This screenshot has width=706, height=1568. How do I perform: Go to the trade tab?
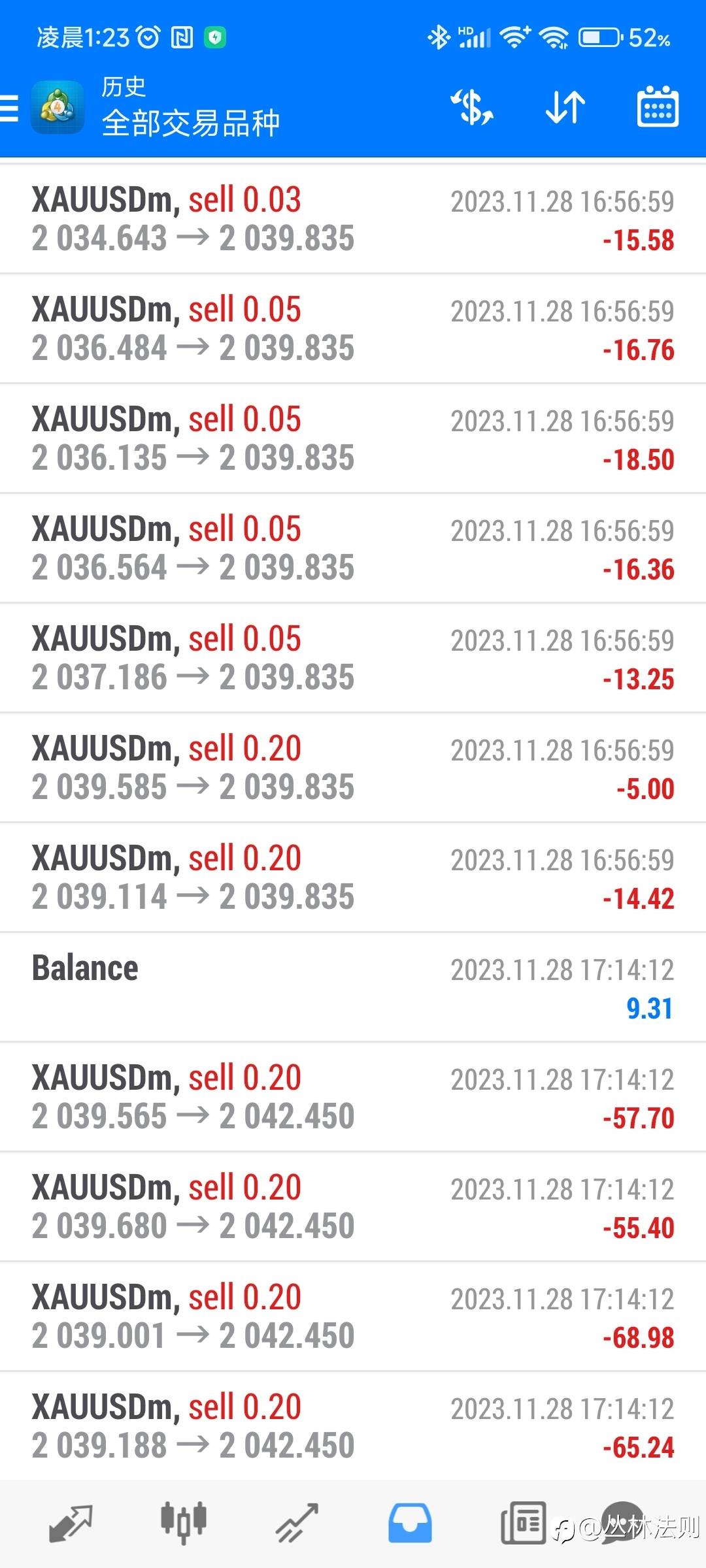point(297,1523)
